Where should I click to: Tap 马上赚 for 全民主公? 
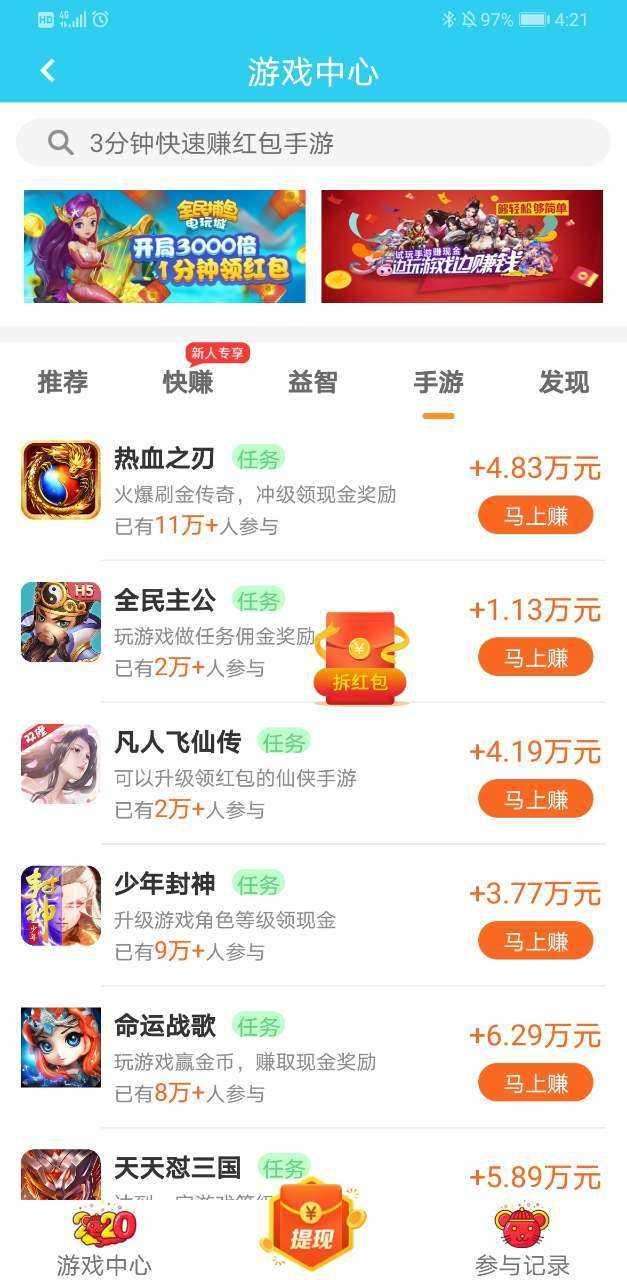click(535, 658)
